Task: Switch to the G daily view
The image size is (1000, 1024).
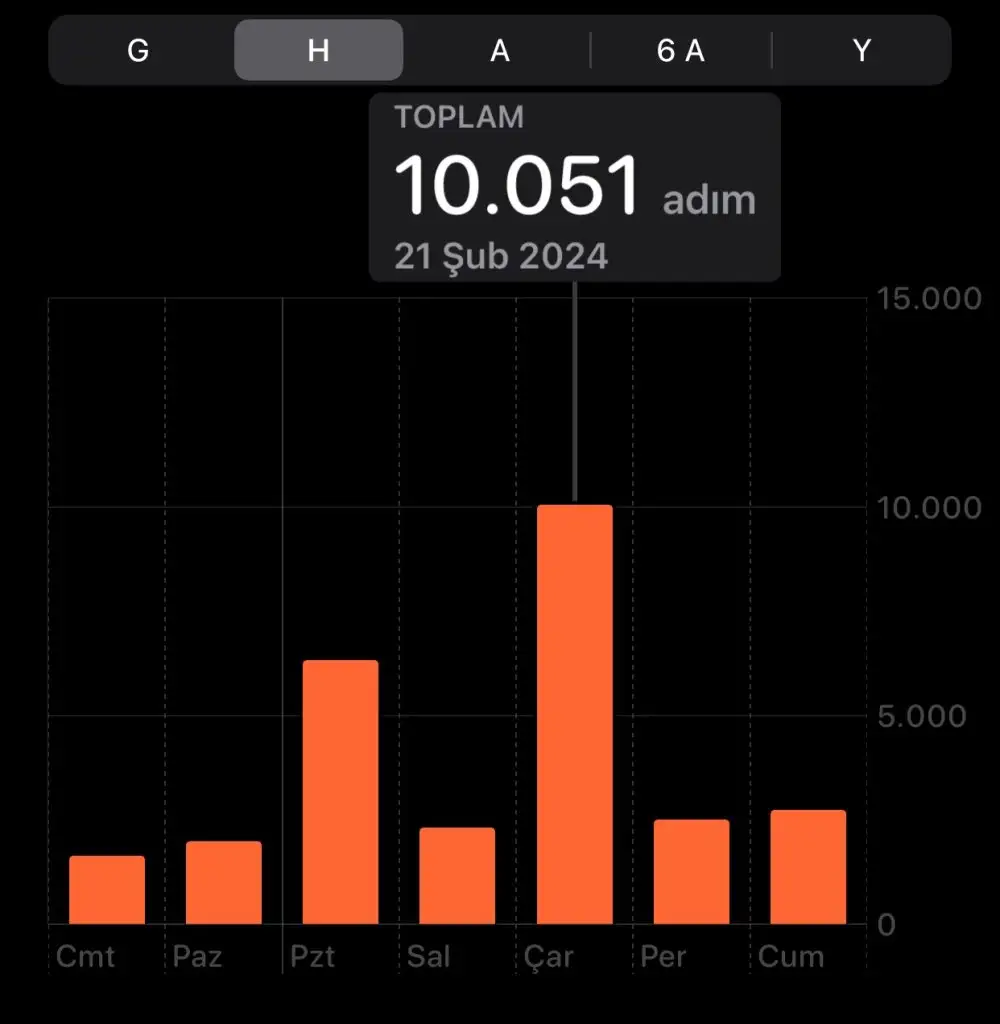Action: tap(138, 50)
